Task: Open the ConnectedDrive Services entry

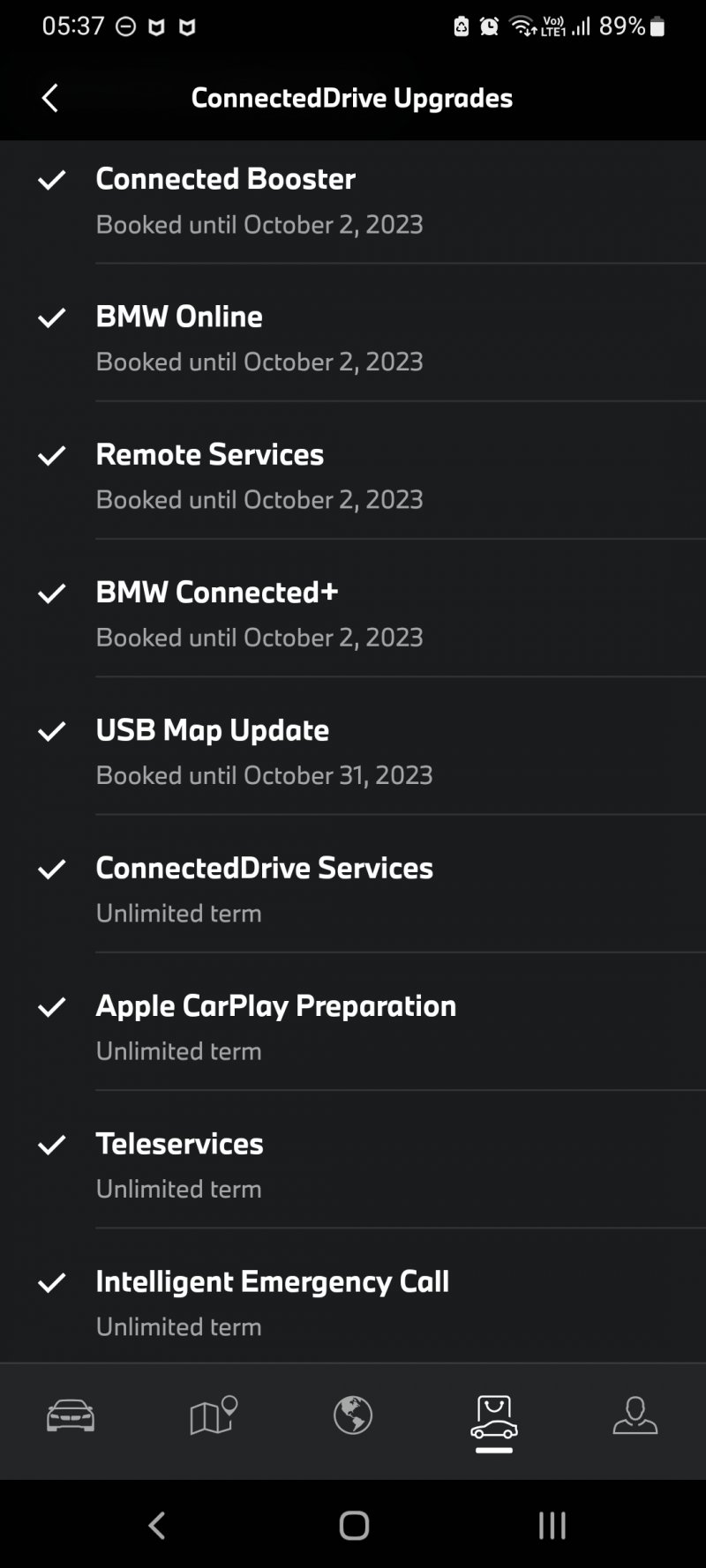Action: (x=264, y=869)
